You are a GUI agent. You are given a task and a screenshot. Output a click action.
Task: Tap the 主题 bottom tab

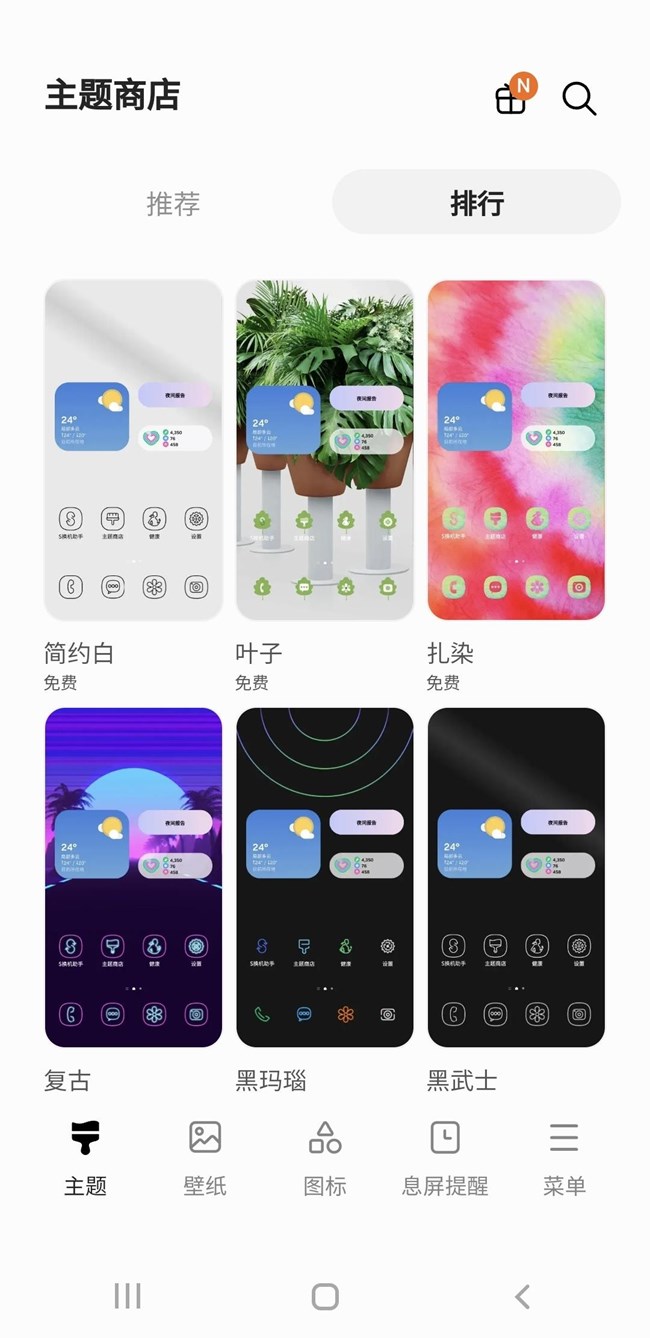pyautogui.click(x=85, y=1158)
